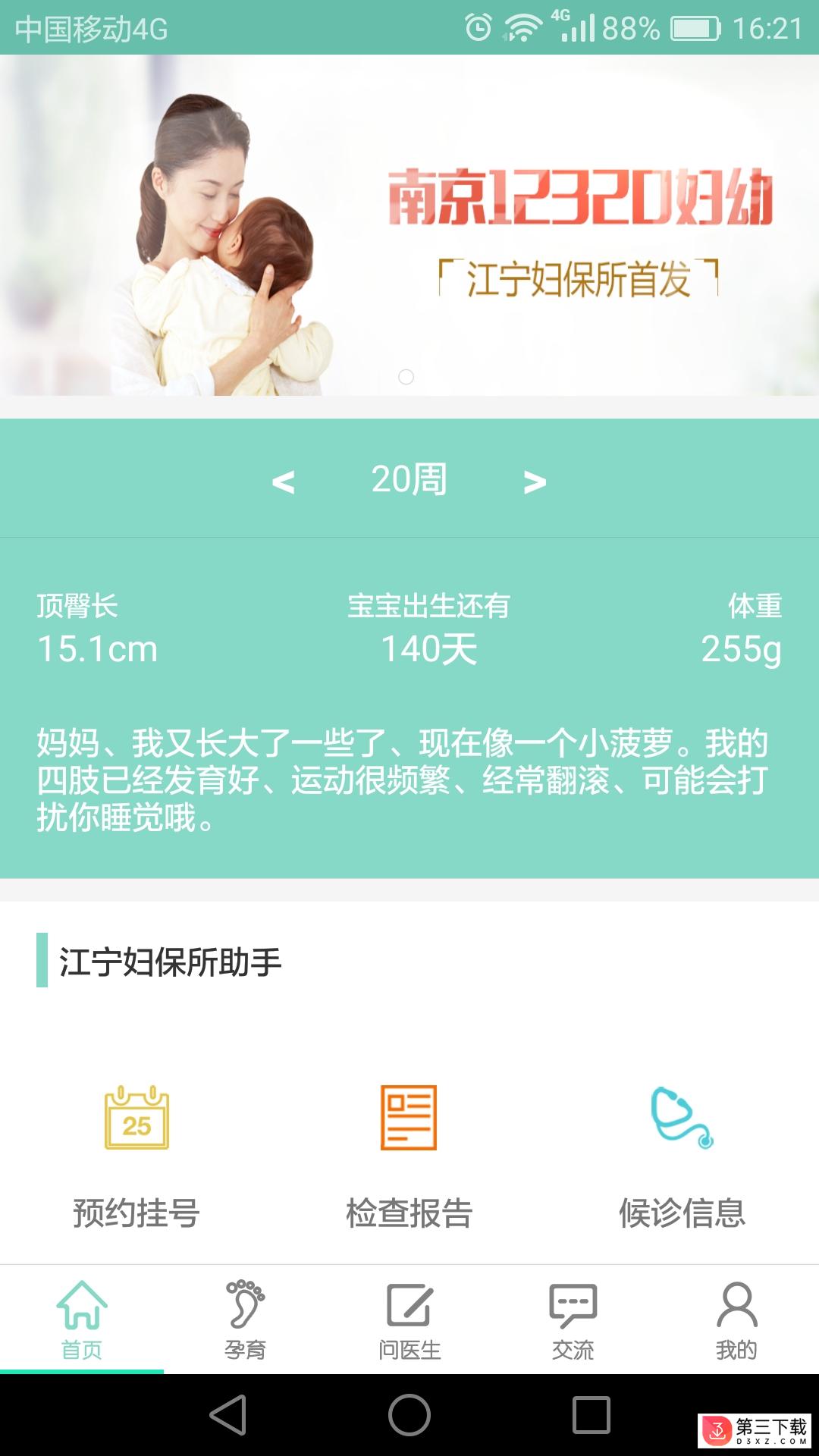Screen dimensions: 819x1456
Task: Tap the system back button
Action: tap(228, 1415)
